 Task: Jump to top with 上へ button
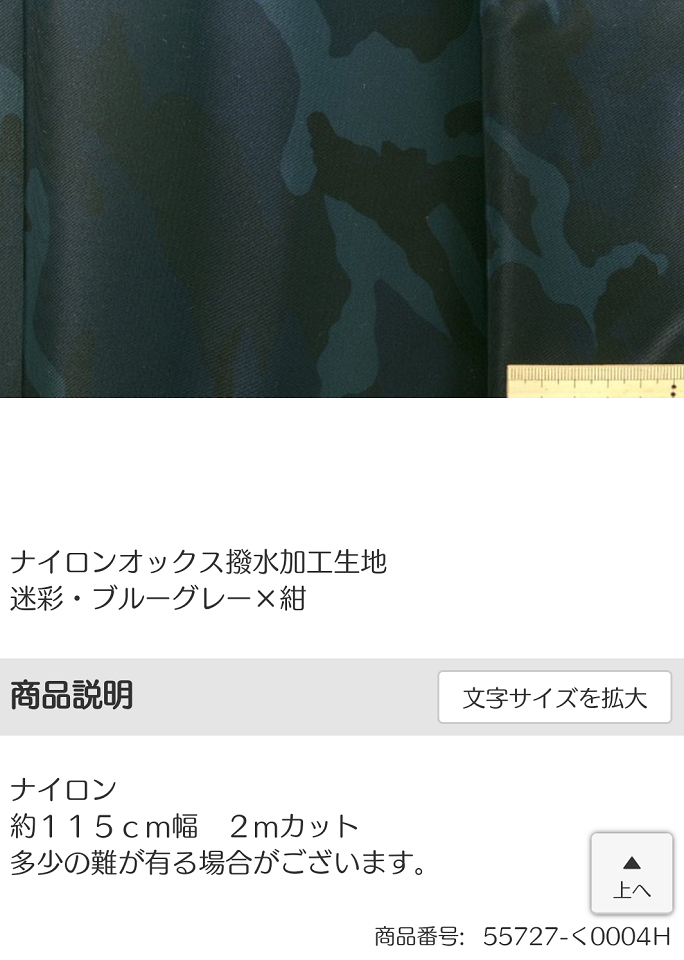tap(631, 873)
